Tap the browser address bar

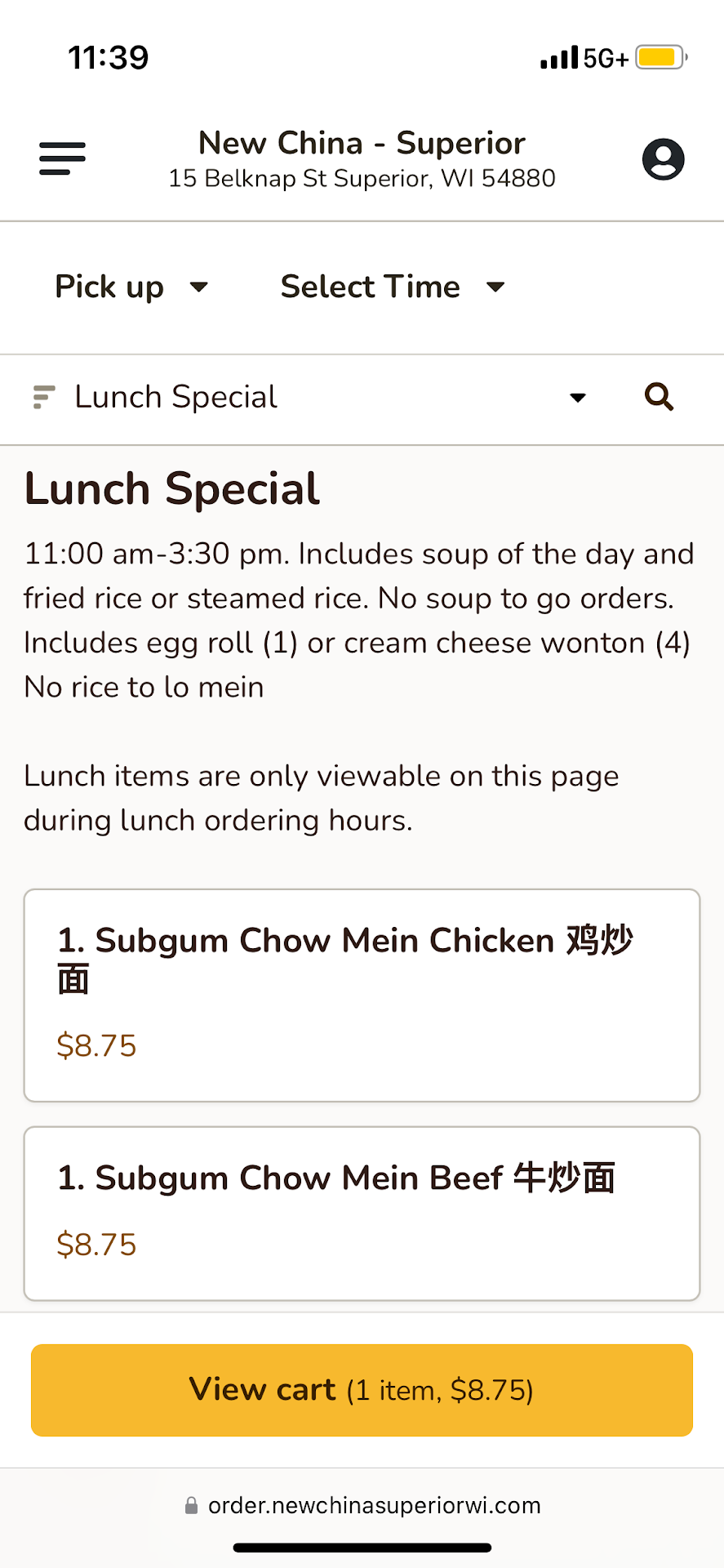tap(362, 1505)
